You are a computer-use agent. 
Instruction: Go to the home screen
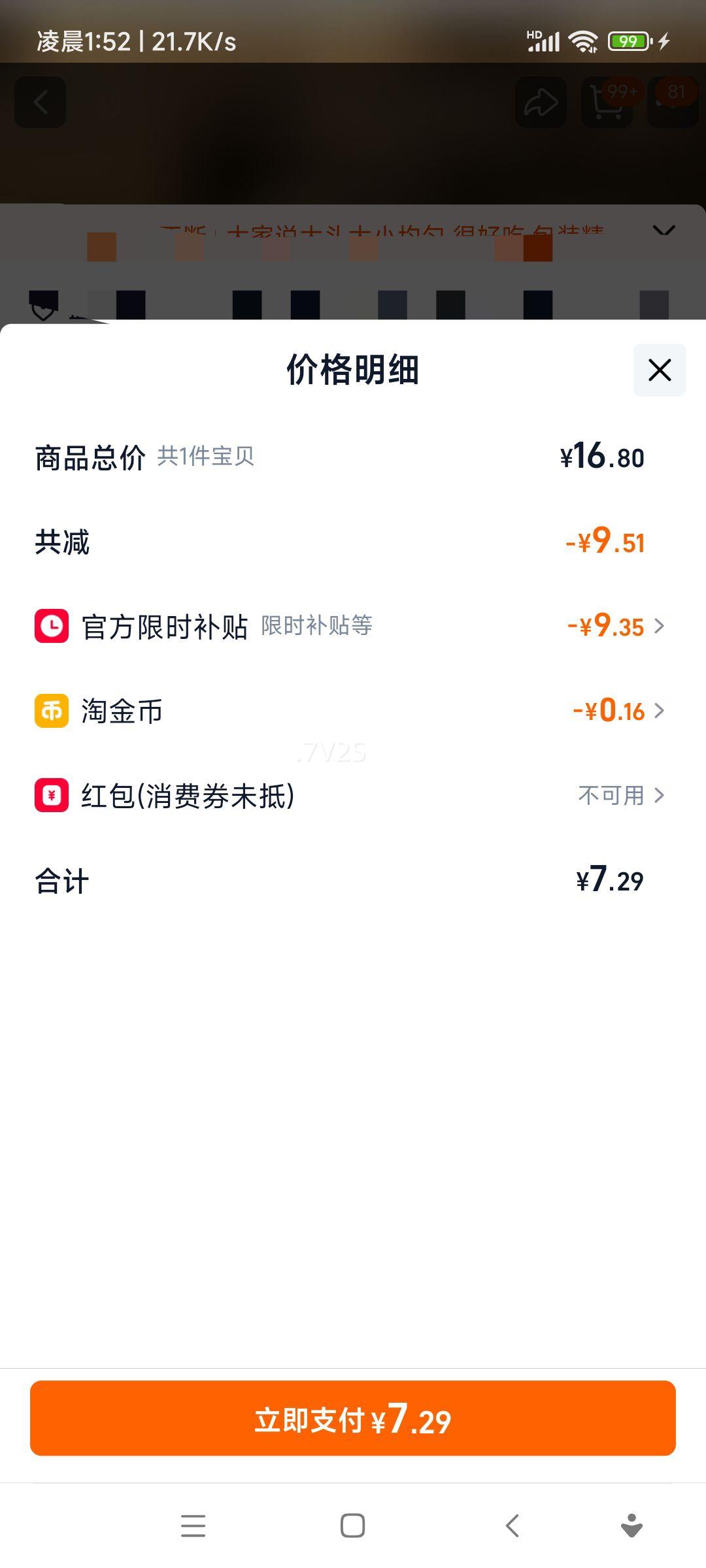point(352,1526)
